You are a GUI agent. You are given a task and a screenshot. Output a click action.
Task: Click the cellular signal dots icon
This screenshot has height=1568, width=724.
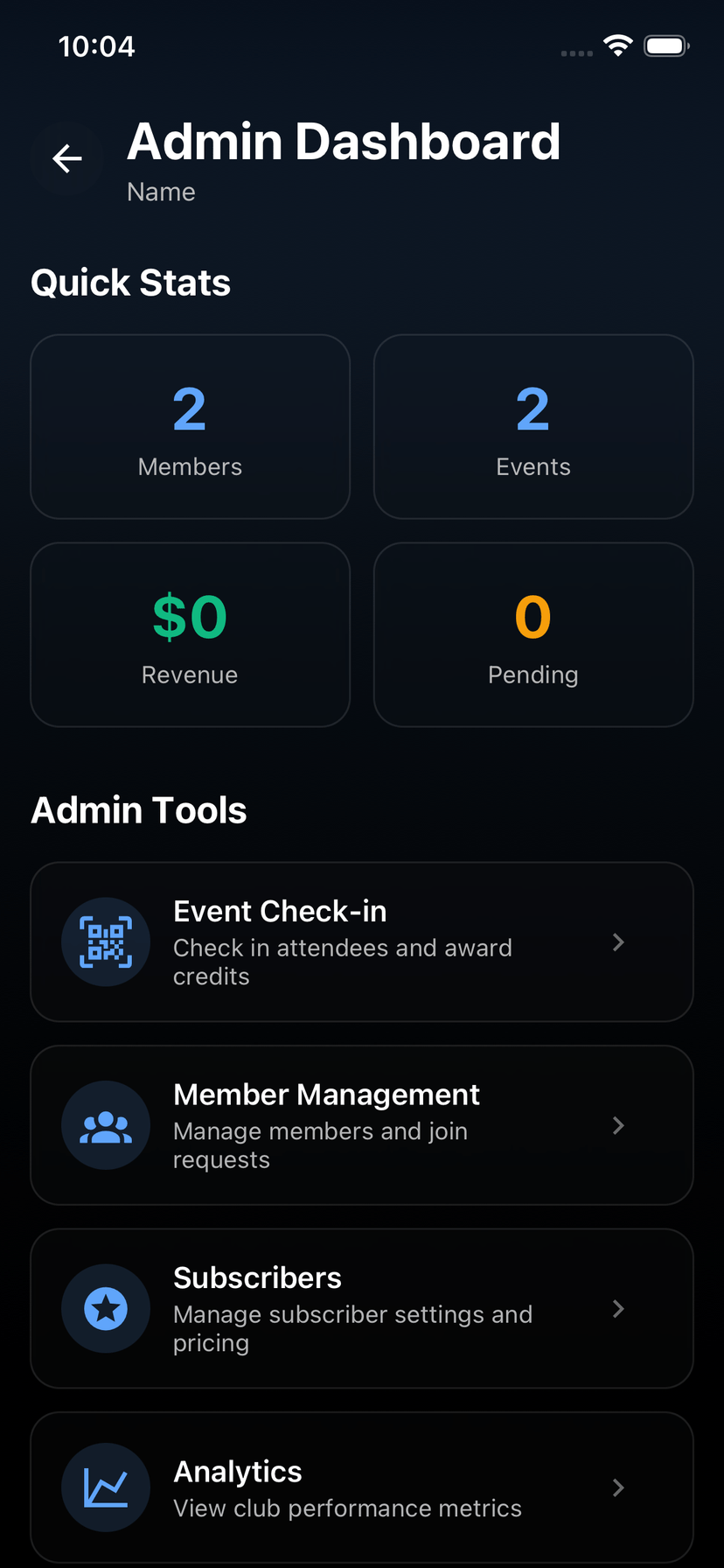576,52
